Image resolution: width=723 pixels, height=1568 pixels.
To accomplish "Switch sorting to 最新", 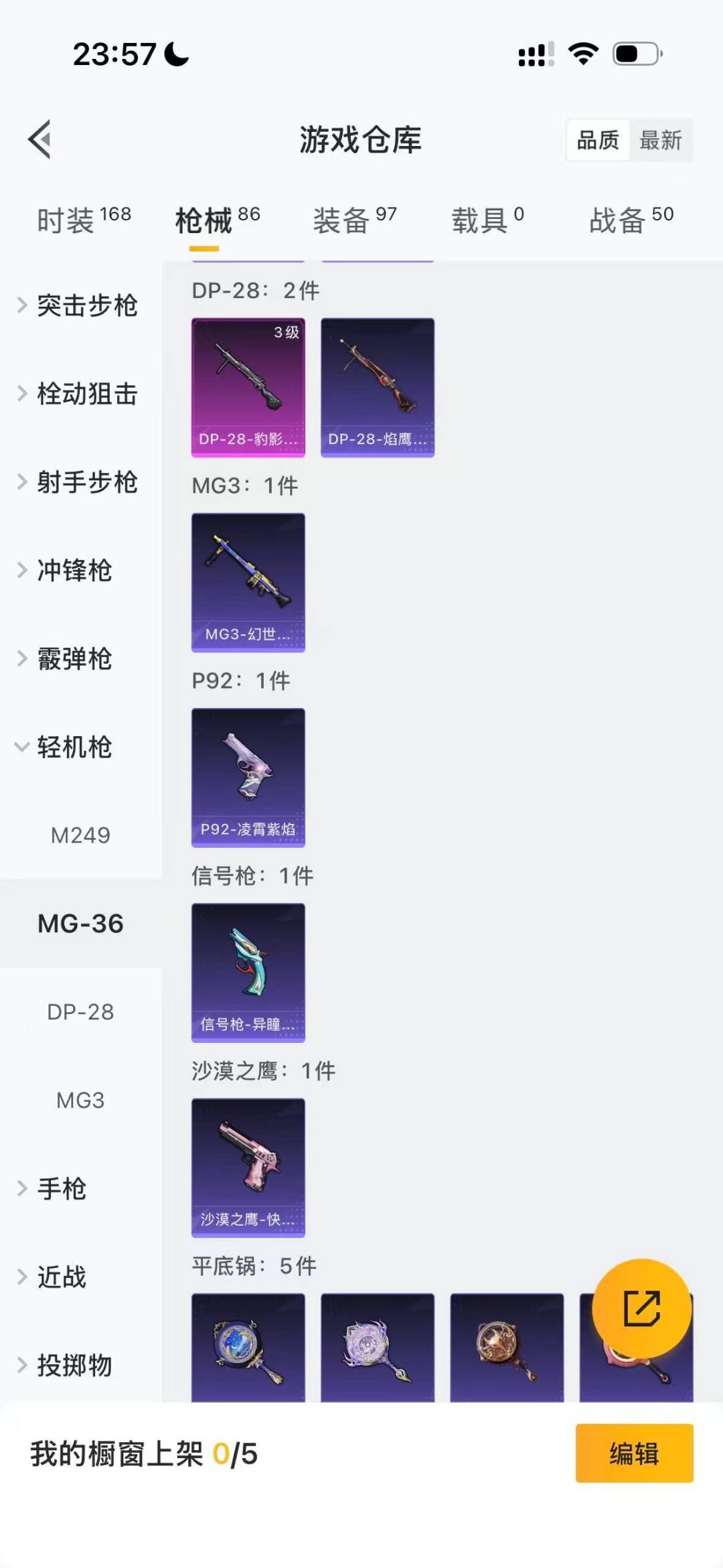I will (661, 139).
